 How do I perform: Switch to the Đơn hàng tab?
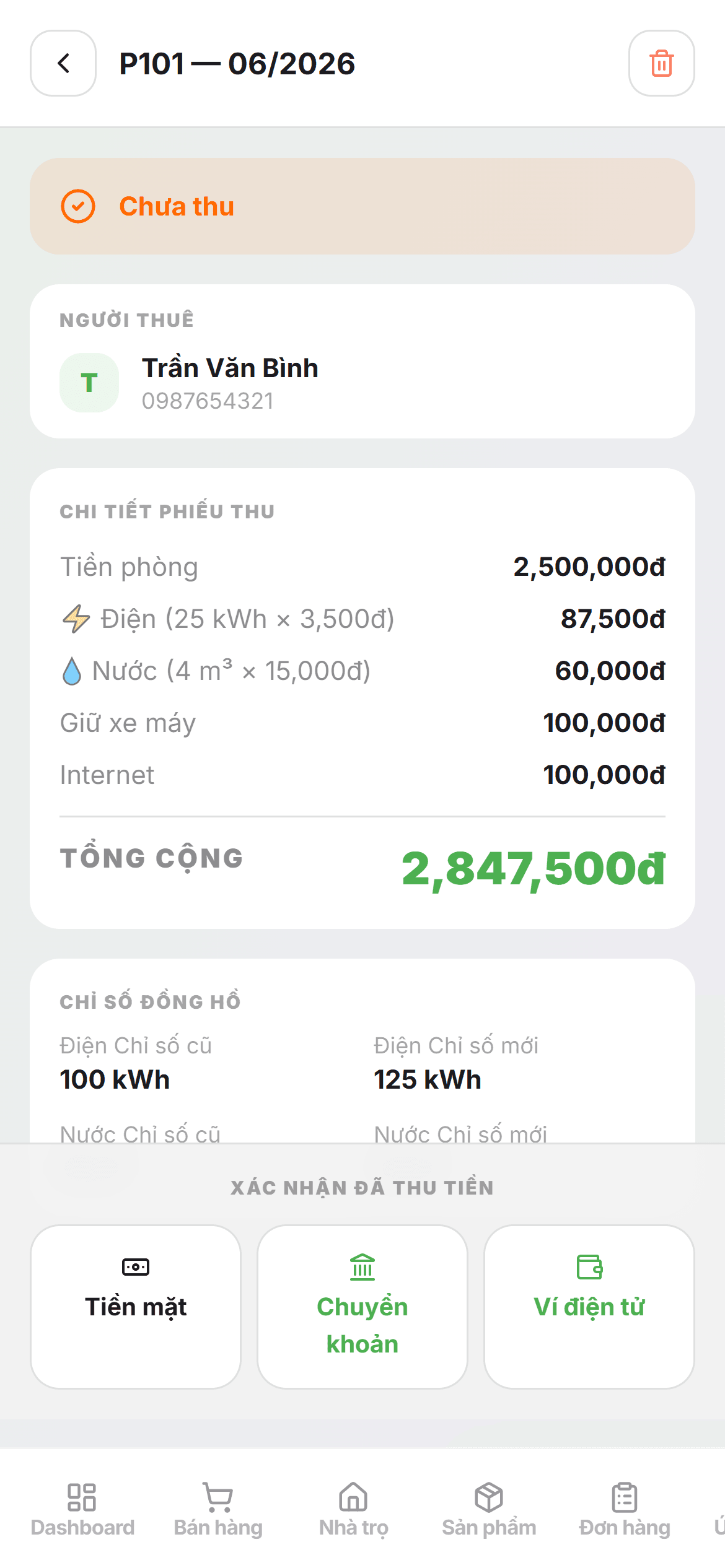coord(625,1510)
